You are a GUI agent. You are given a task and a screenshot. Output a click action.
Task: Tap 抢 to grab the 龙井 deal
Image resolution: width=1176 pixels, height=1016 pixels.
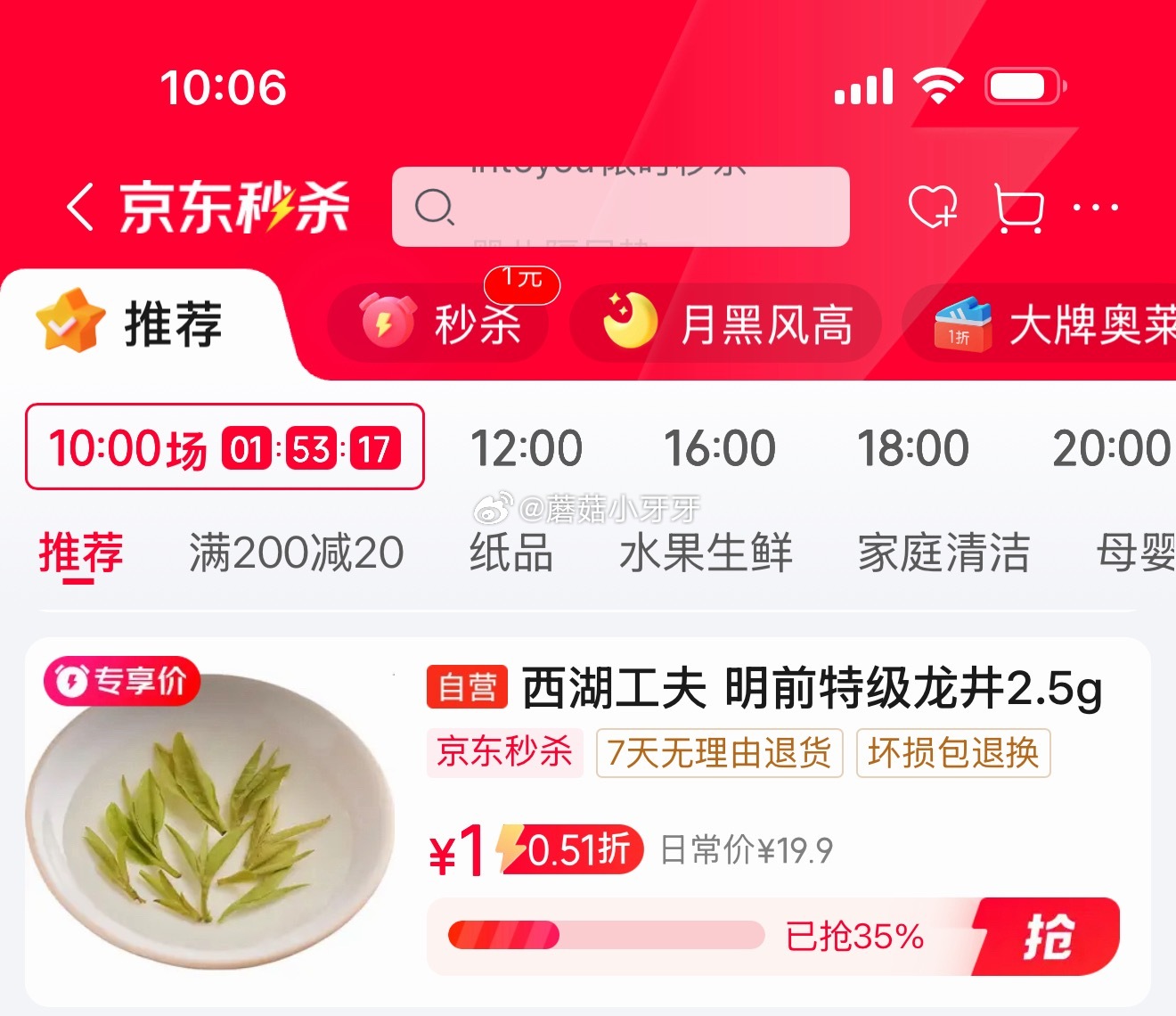[1046, 937]
